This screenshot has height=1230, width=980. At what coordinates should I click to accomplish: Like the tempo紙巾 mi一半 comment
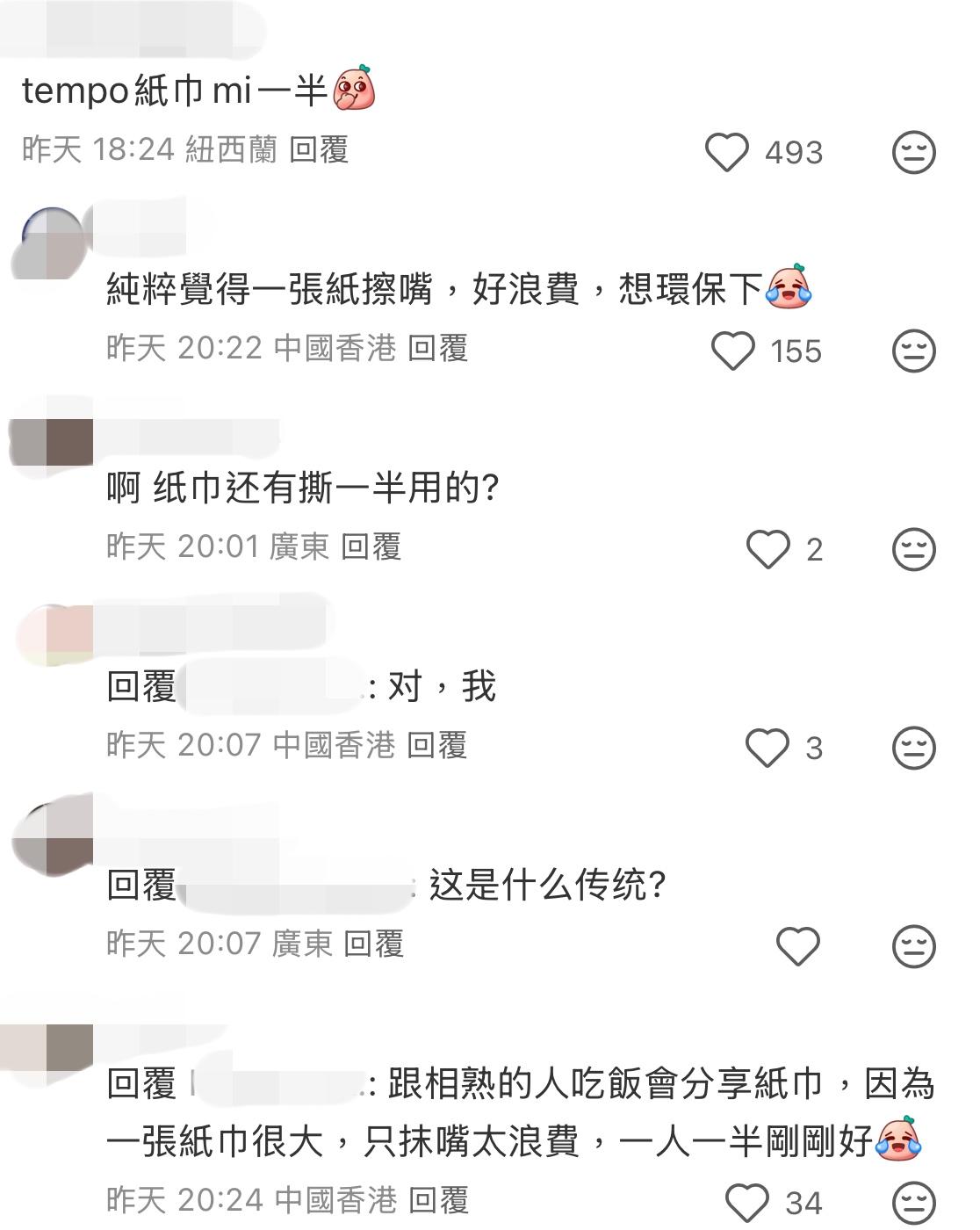727,153
